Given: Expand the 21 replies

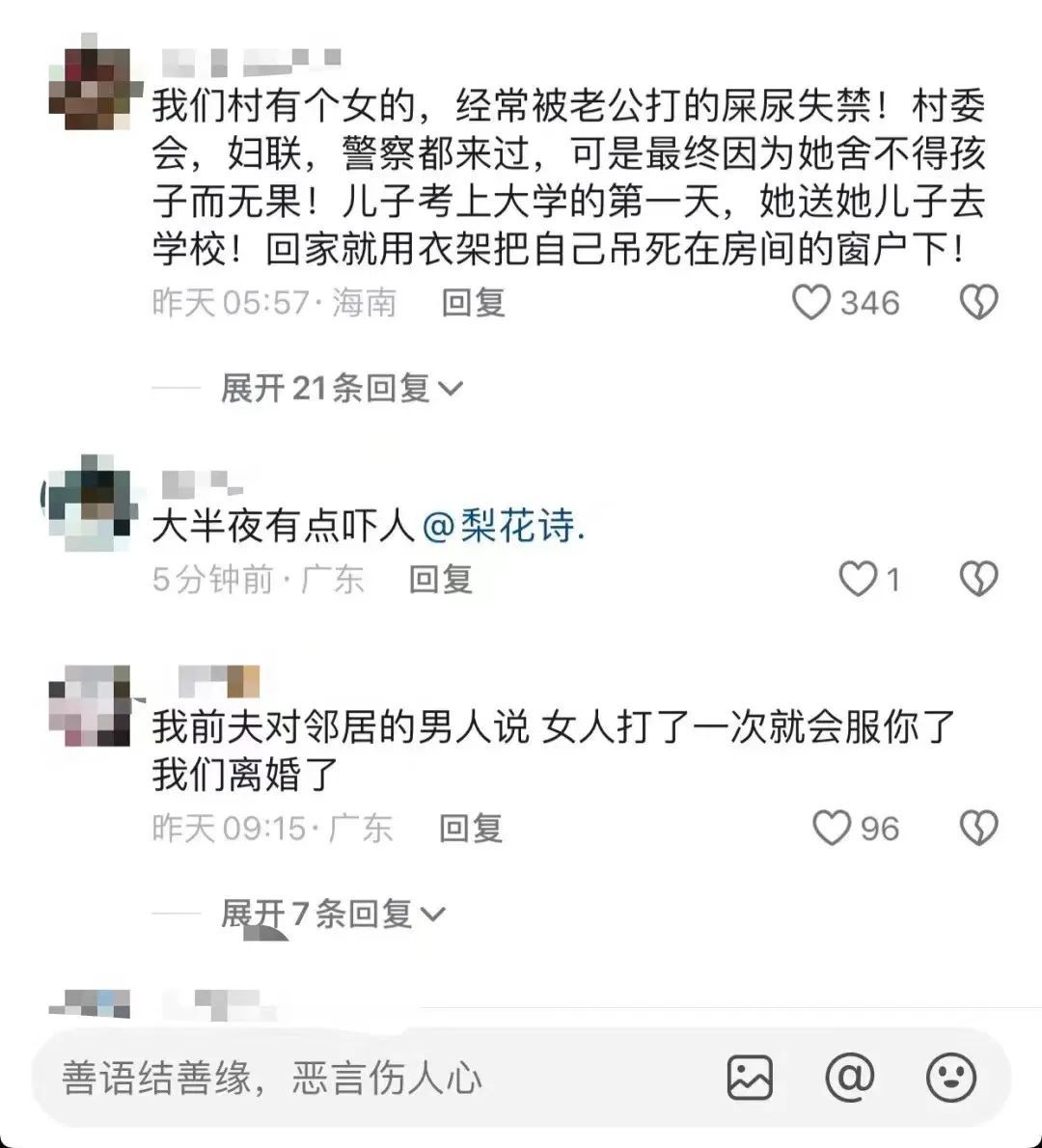Looking at the screenshot, I should (x=342, y=389).
